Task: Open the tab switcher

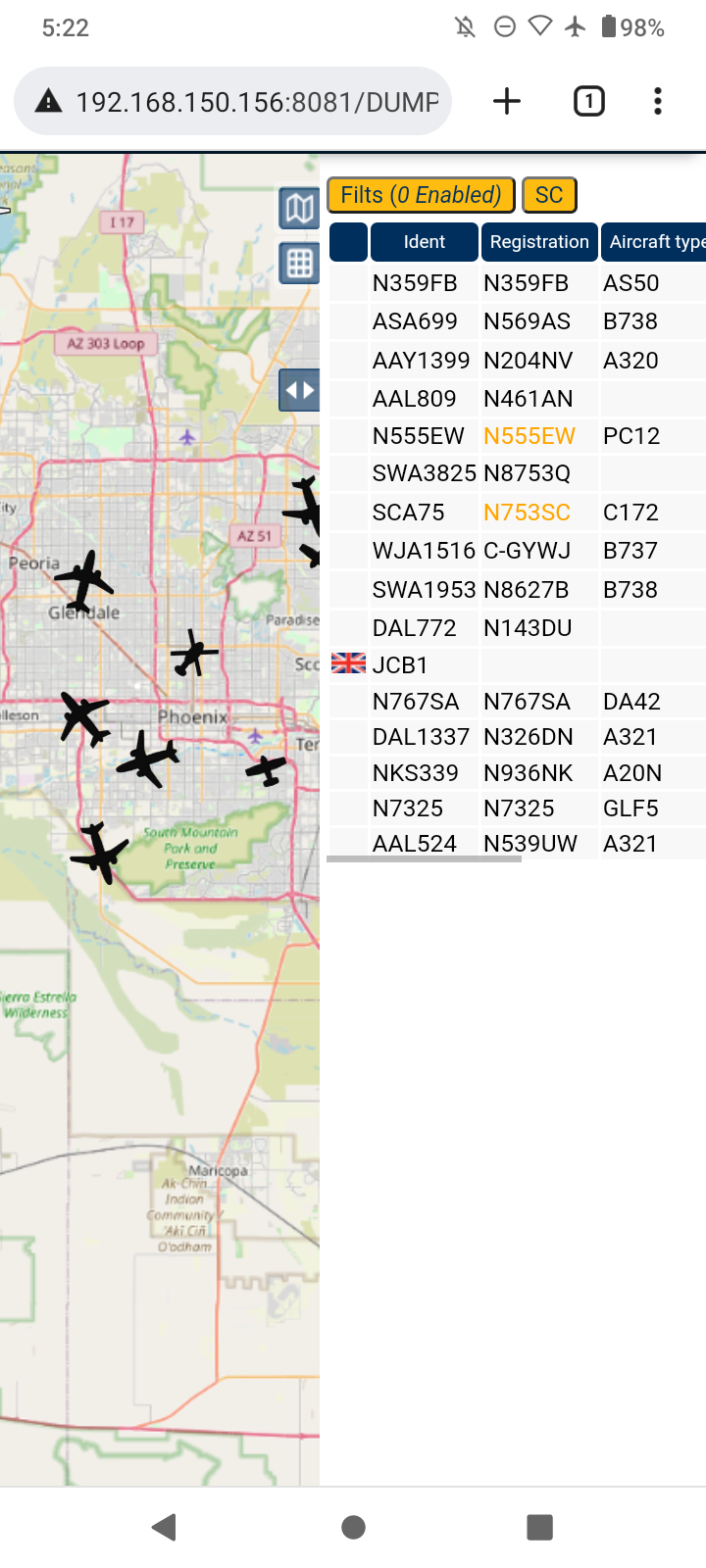Action: (x=588, y=101)
